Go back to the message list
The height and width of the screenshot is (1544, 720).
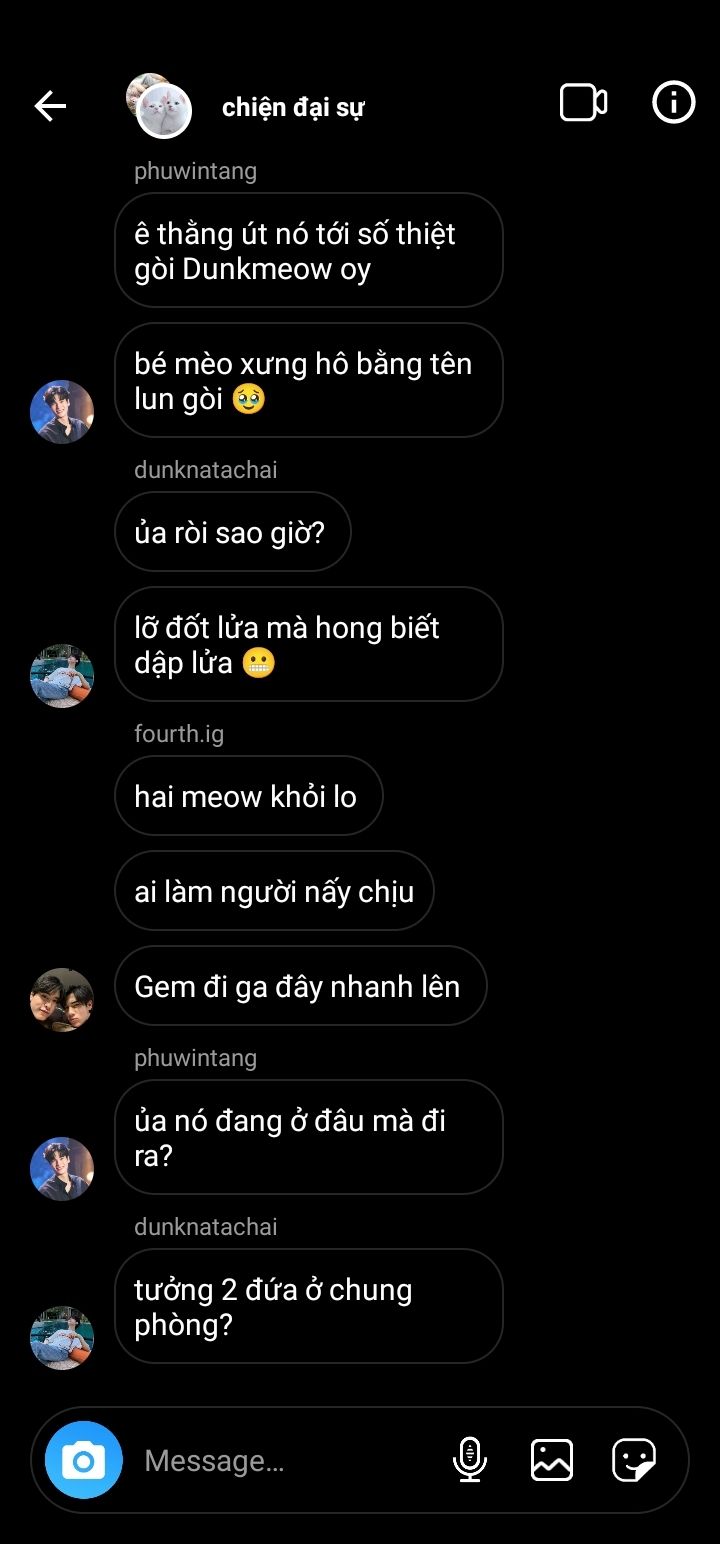click(50, 105)
